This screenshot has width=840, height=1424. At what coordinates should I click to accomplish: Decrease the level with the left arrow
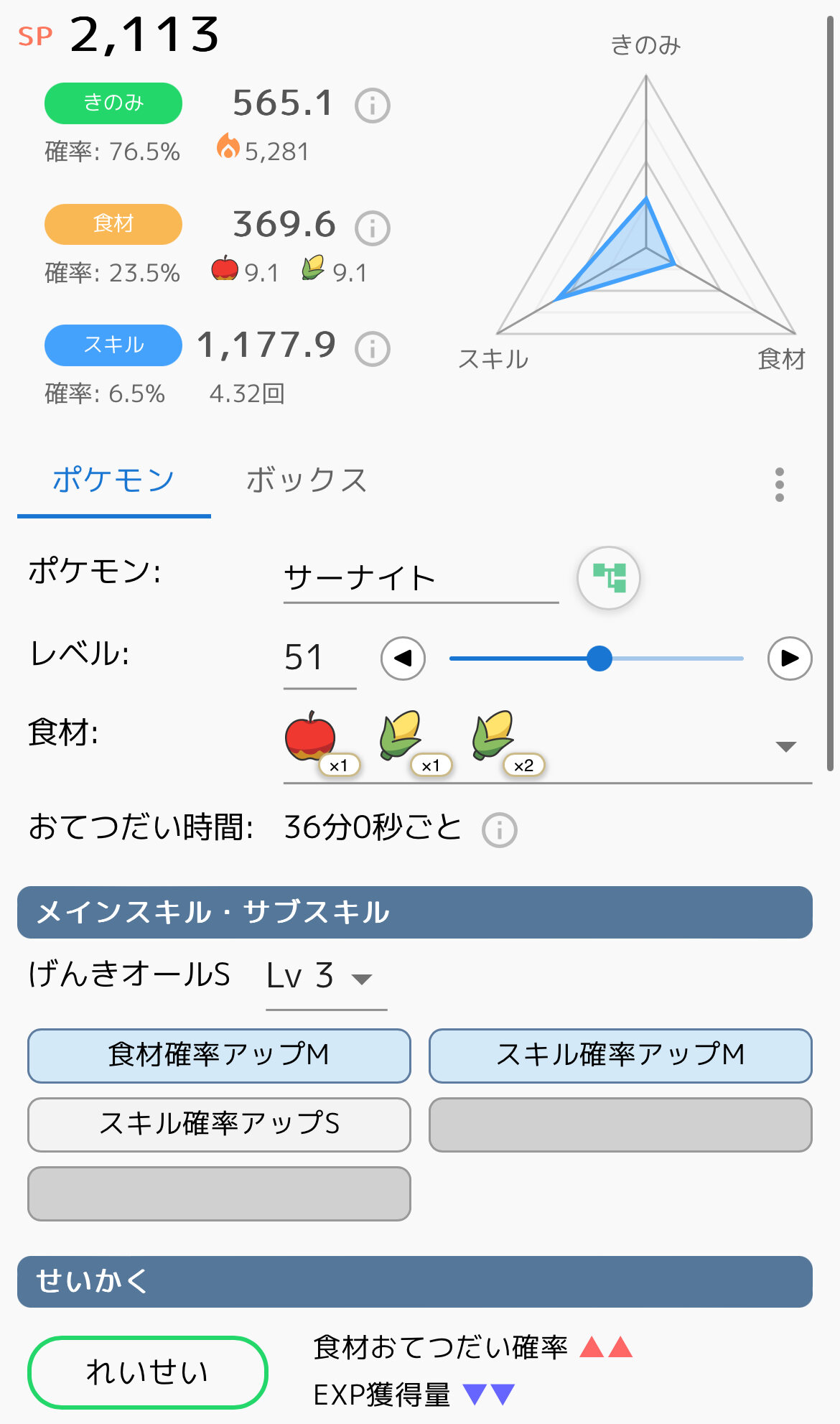tap(403, 659)
